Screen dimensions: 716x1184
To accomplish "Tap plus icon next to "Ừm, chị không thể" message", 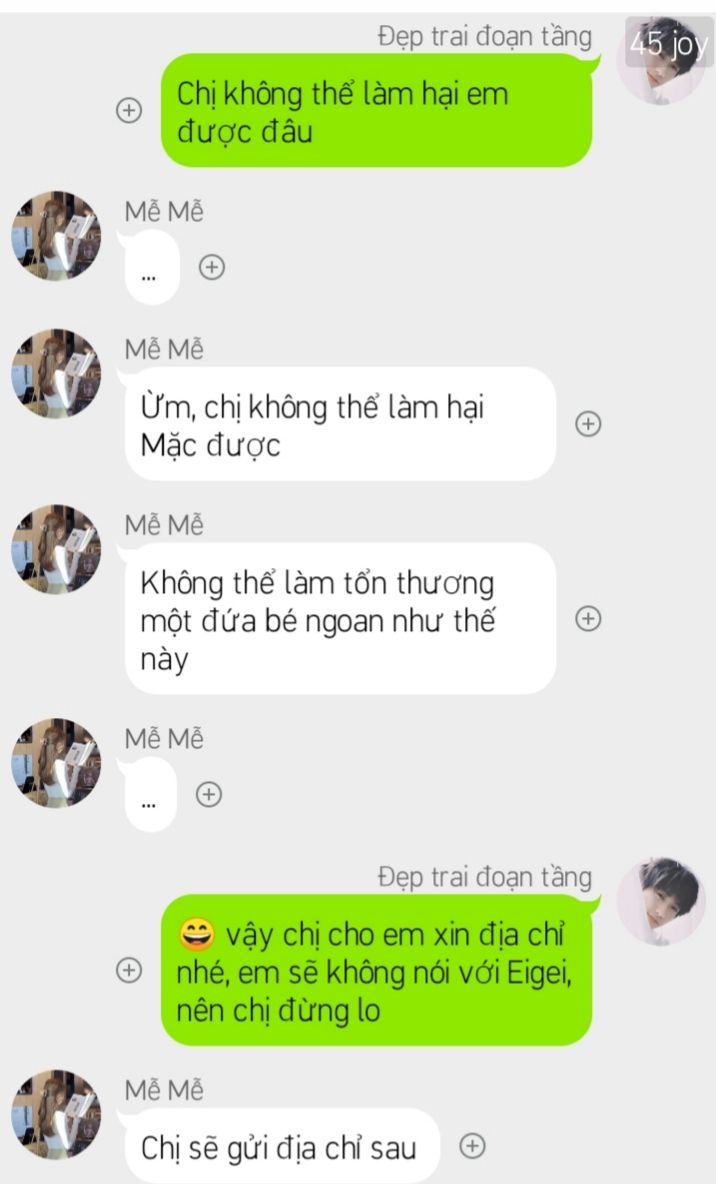I will coord(588,424).
